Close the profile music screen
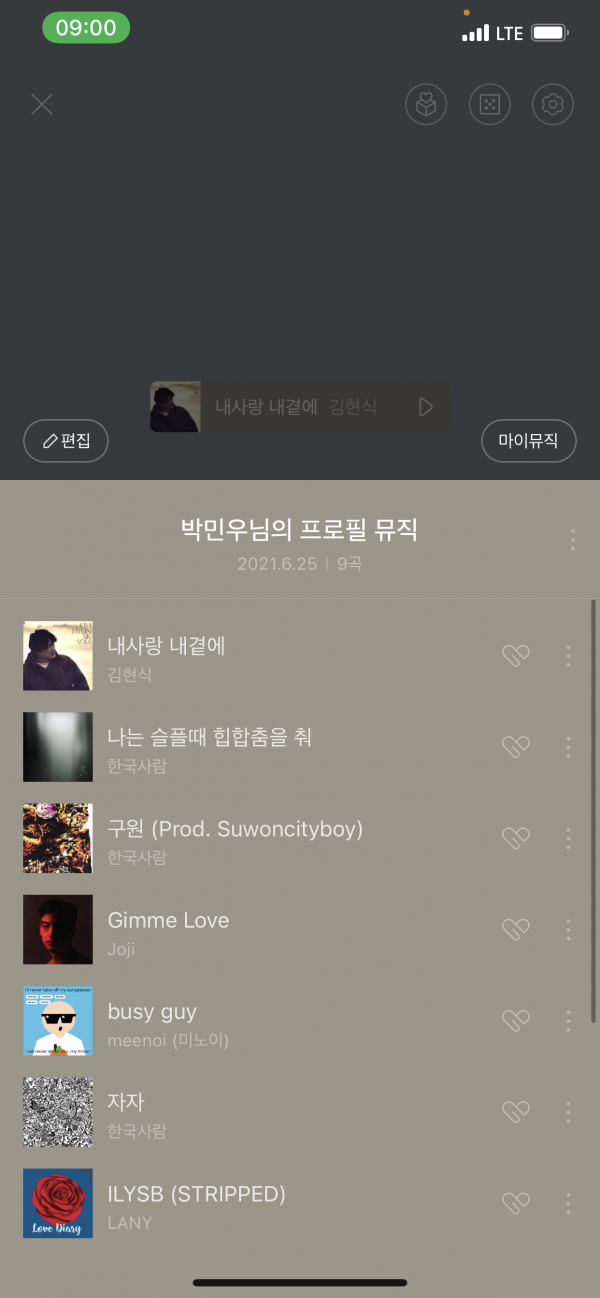Image resolution: width=600 pixels, height=1298 pixels. tap(42, 105)
